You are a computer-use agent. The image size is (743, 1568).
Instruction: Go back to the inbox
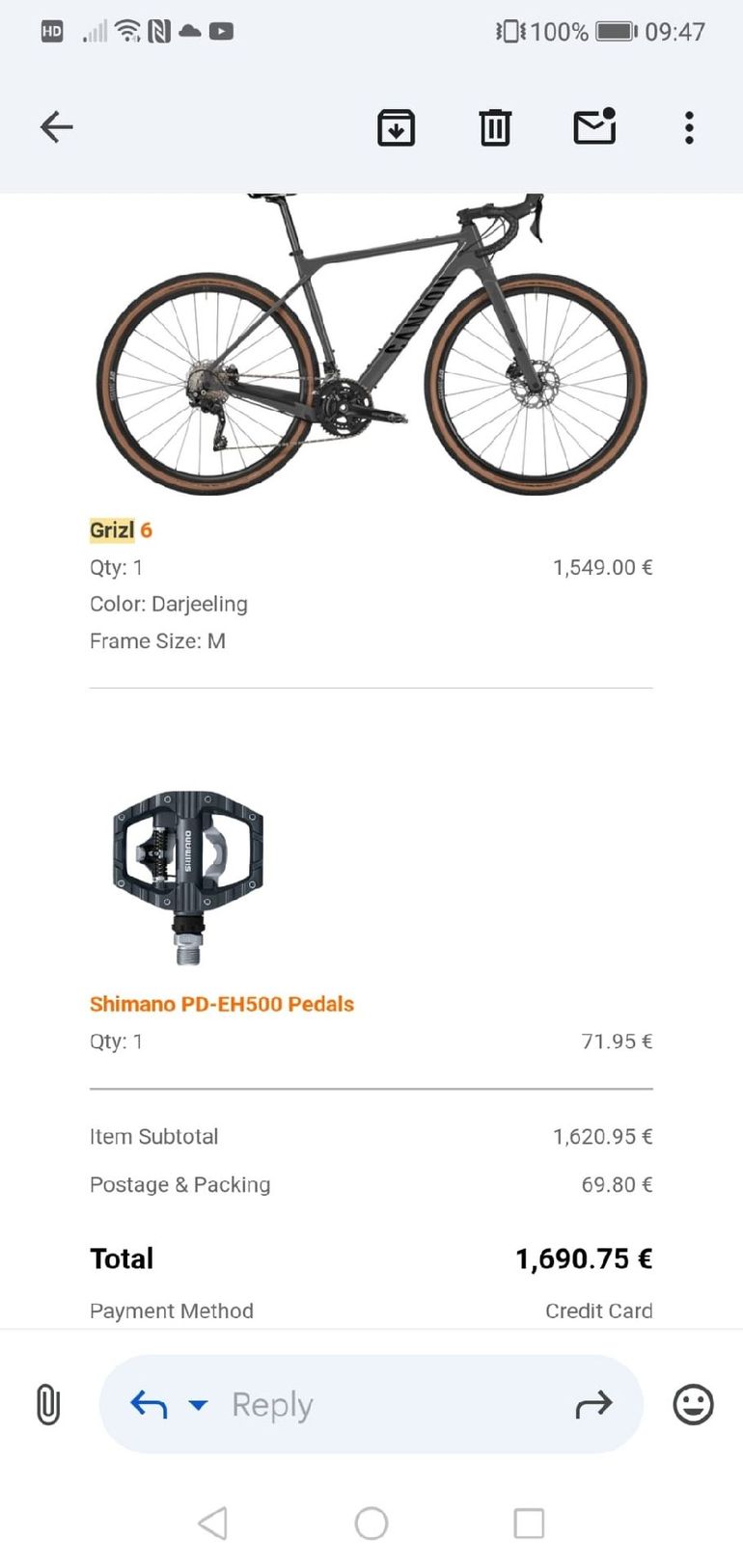click(56, 126)
